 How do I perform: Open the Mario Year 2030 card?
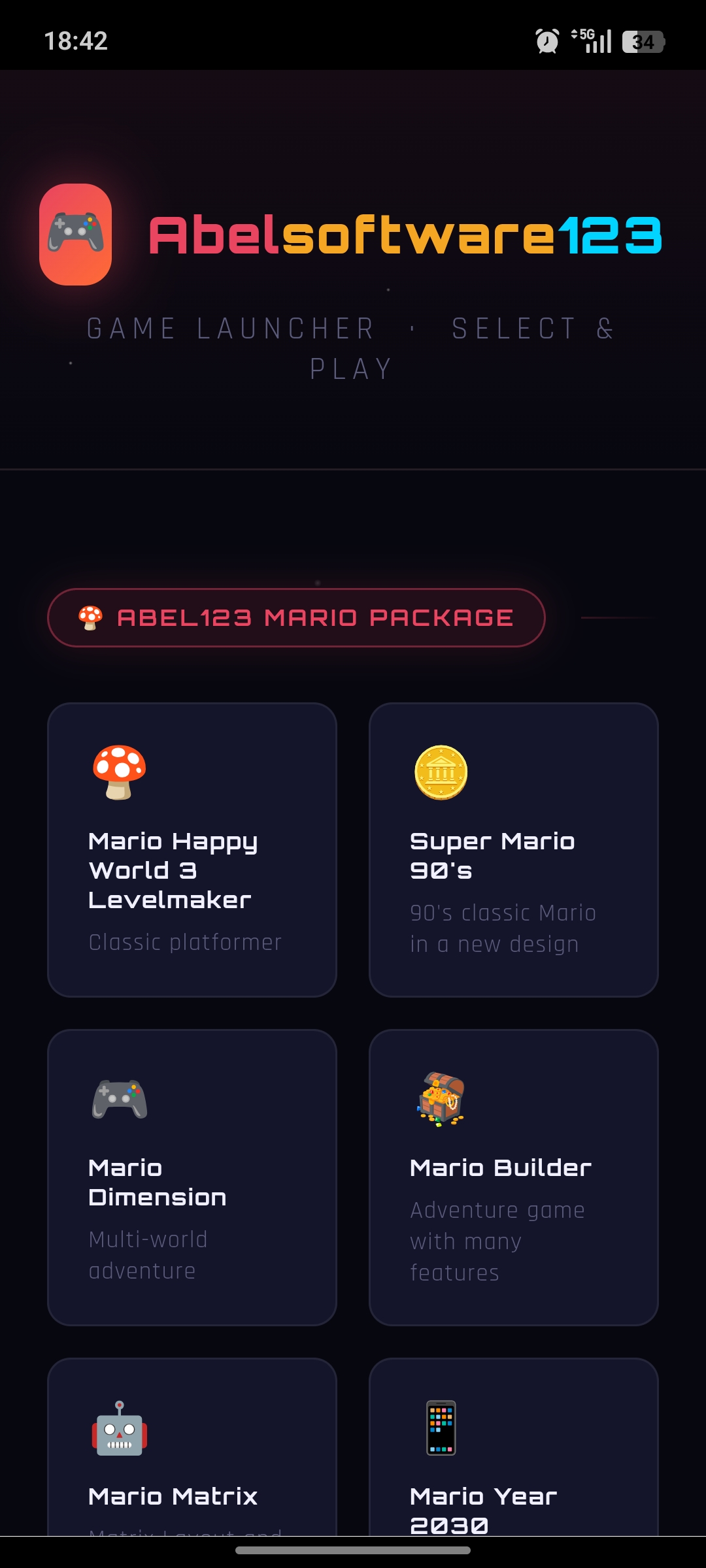pos(514,1446)
